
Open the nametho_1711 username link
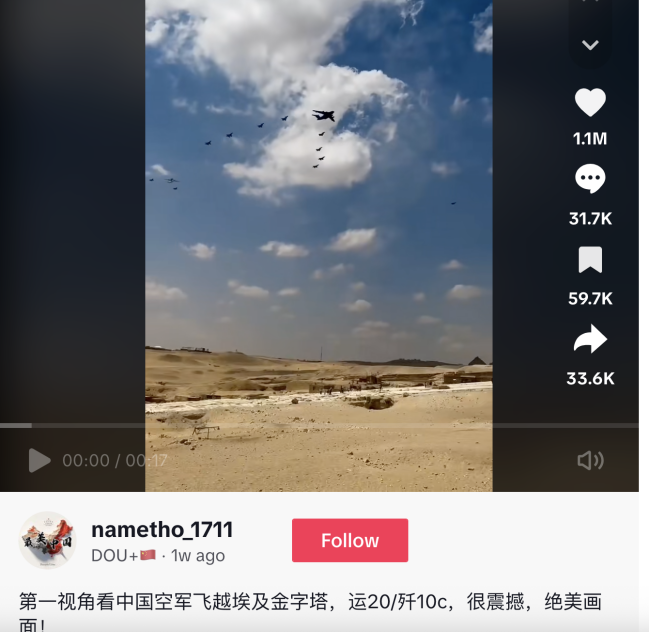coord(162,530)
